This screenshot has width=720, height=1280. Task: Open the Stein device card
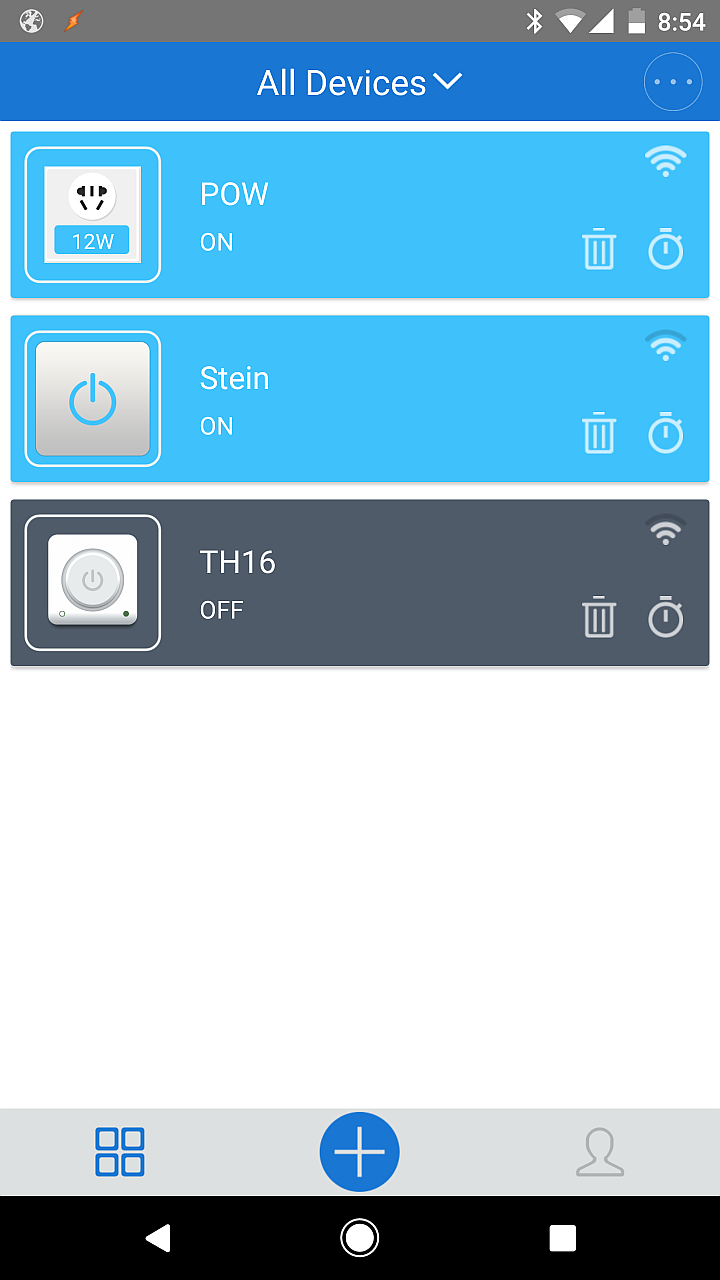point(360,399)
